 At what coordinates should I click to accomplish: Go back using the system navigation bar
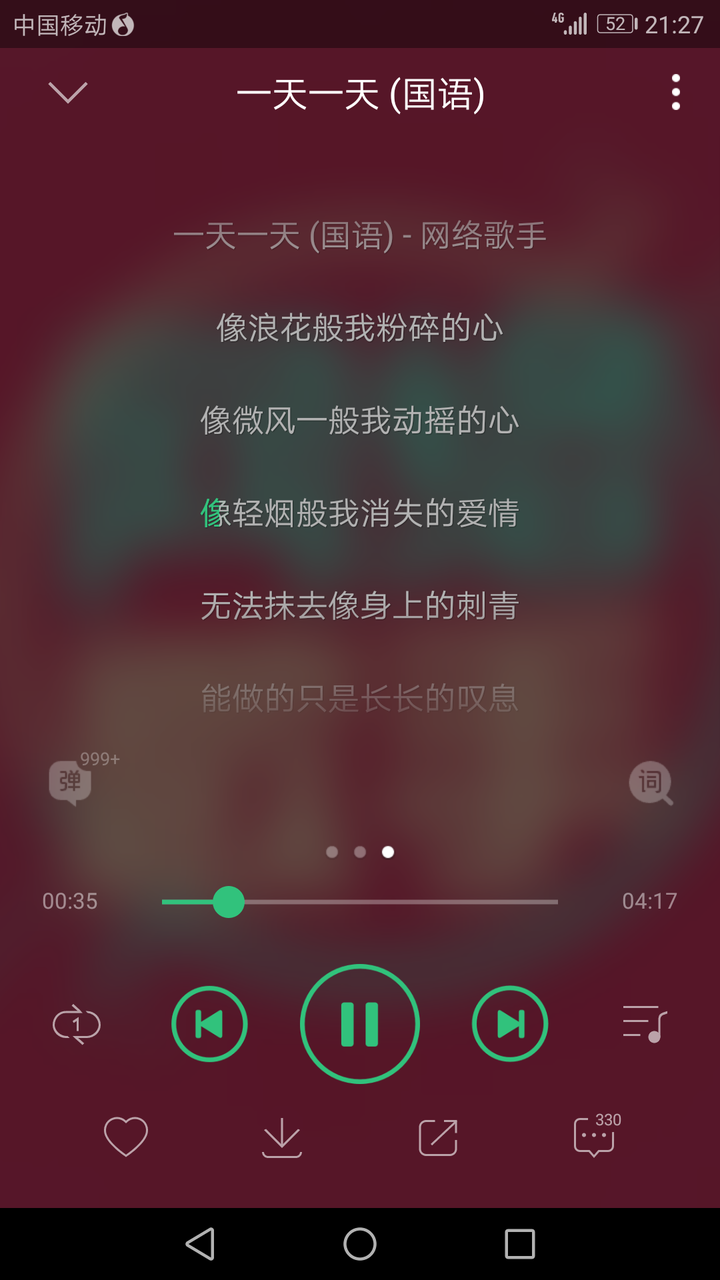[x=200, y=1244]
